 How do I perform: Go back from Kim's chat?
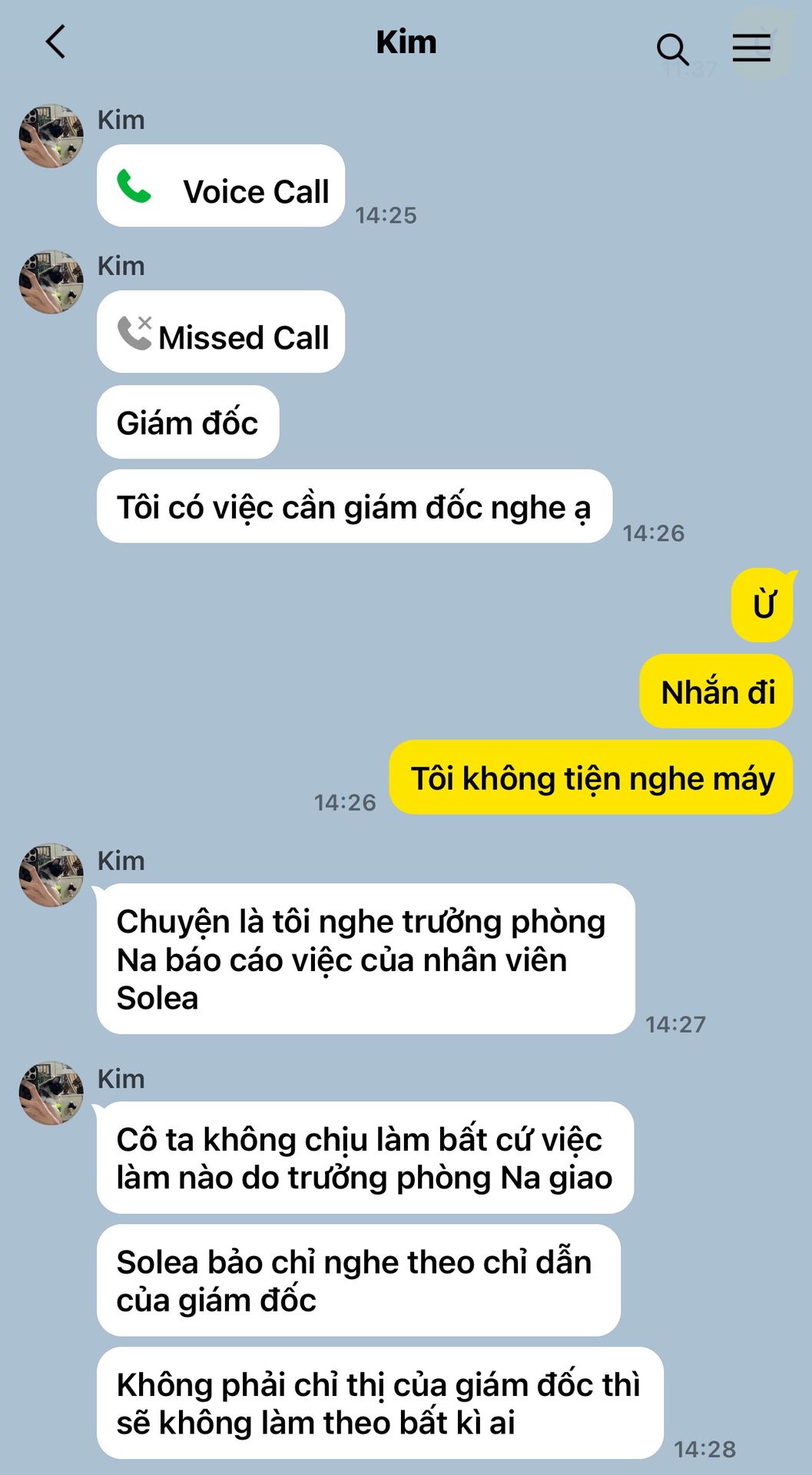55,42
